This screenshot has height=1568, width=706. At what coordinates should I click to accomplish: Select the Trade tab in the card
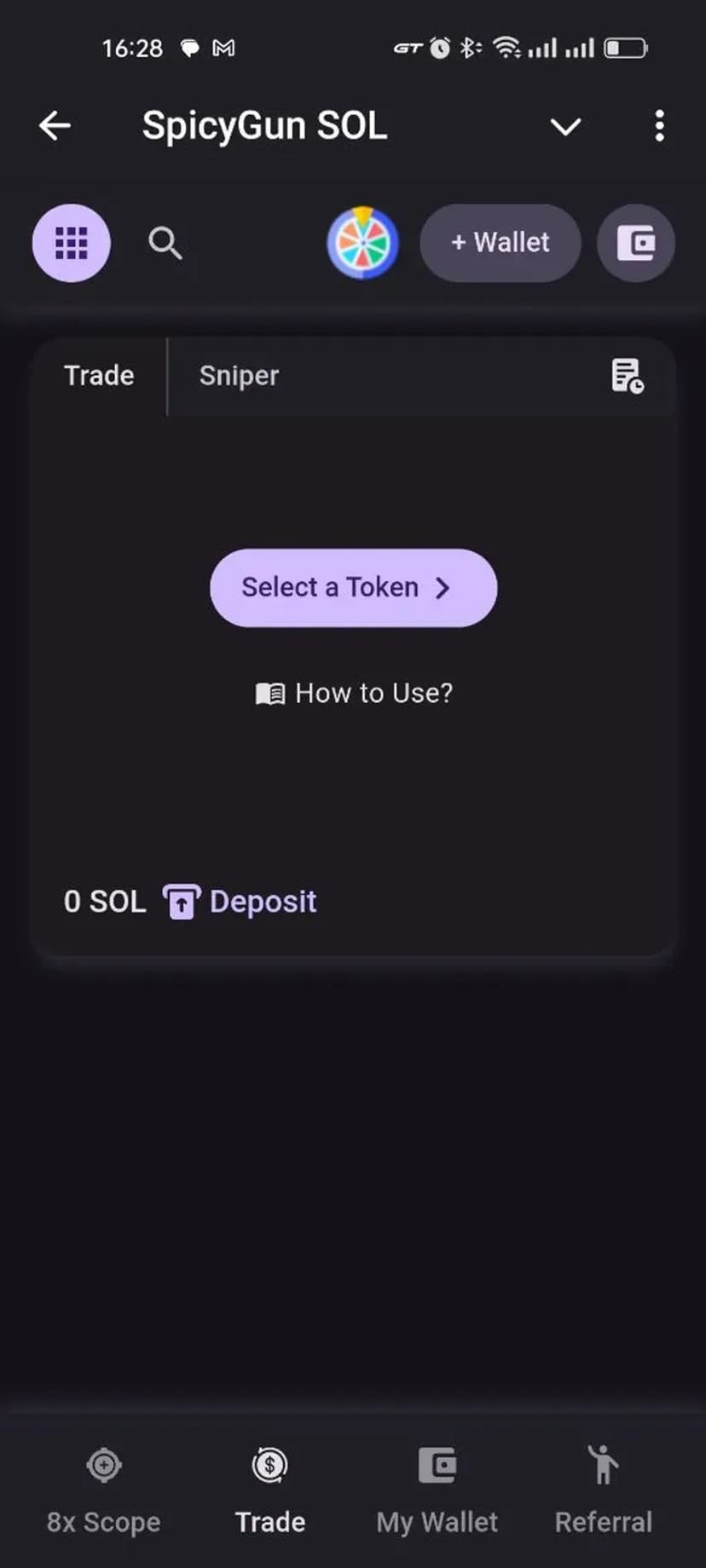pyautogui.click(x=99, y=376)
